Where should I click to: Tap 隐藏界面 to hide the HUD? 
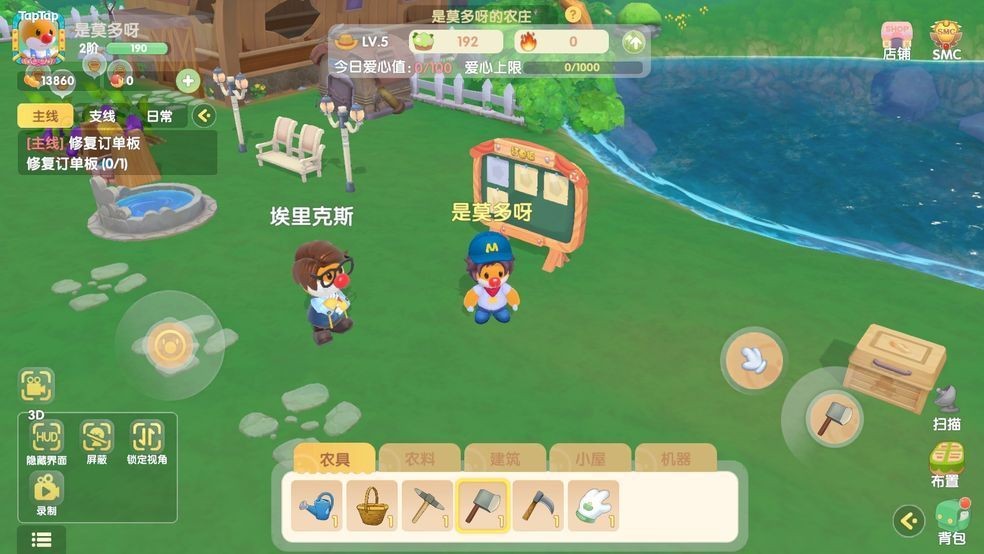[x=46, y=441]
